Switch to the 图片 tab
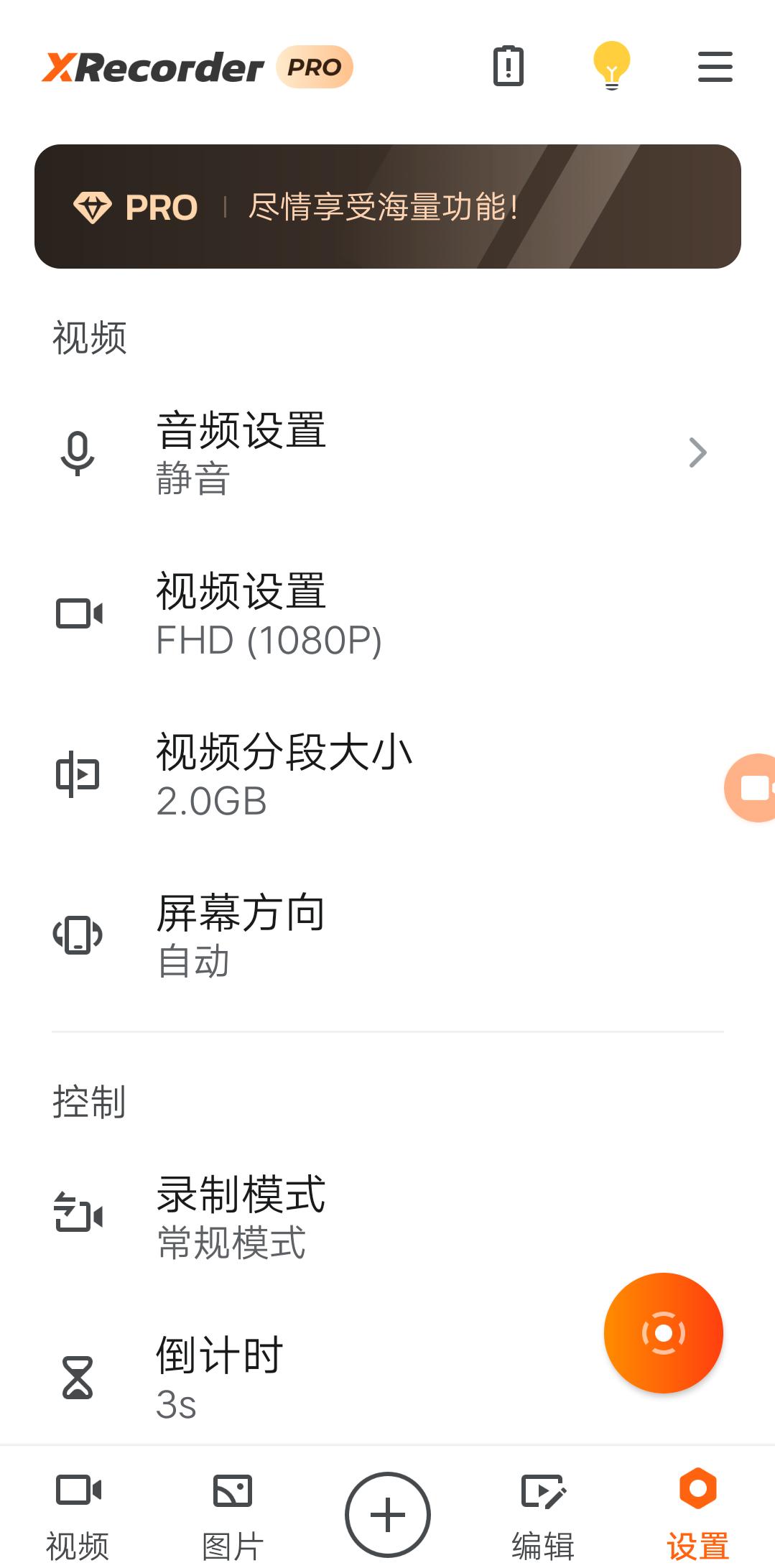This screenshot has width=775, height=1568. (x=233, y=1516)
